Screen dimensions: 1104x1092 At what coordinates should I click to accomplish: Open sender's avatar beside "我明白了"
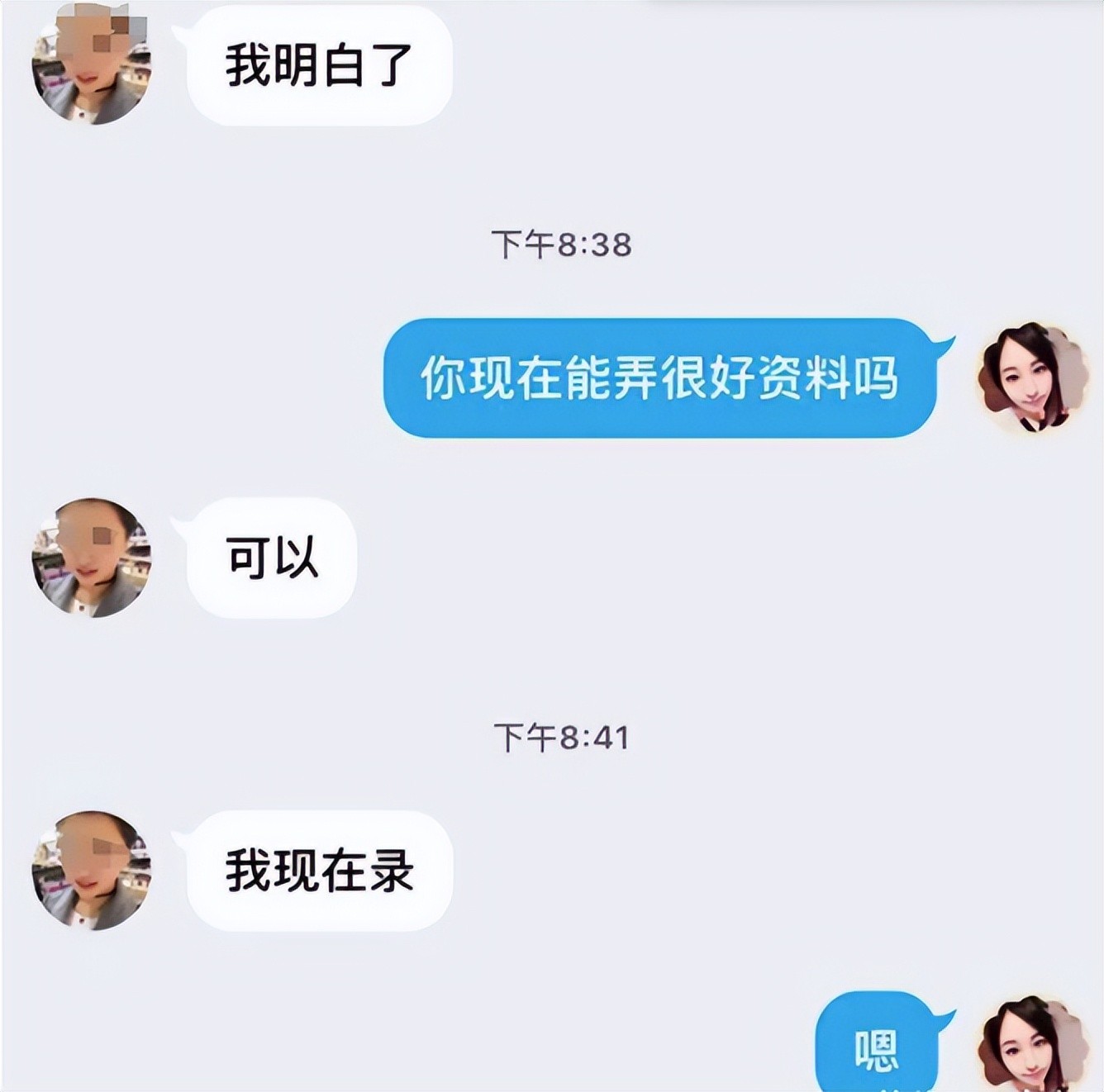91,64
